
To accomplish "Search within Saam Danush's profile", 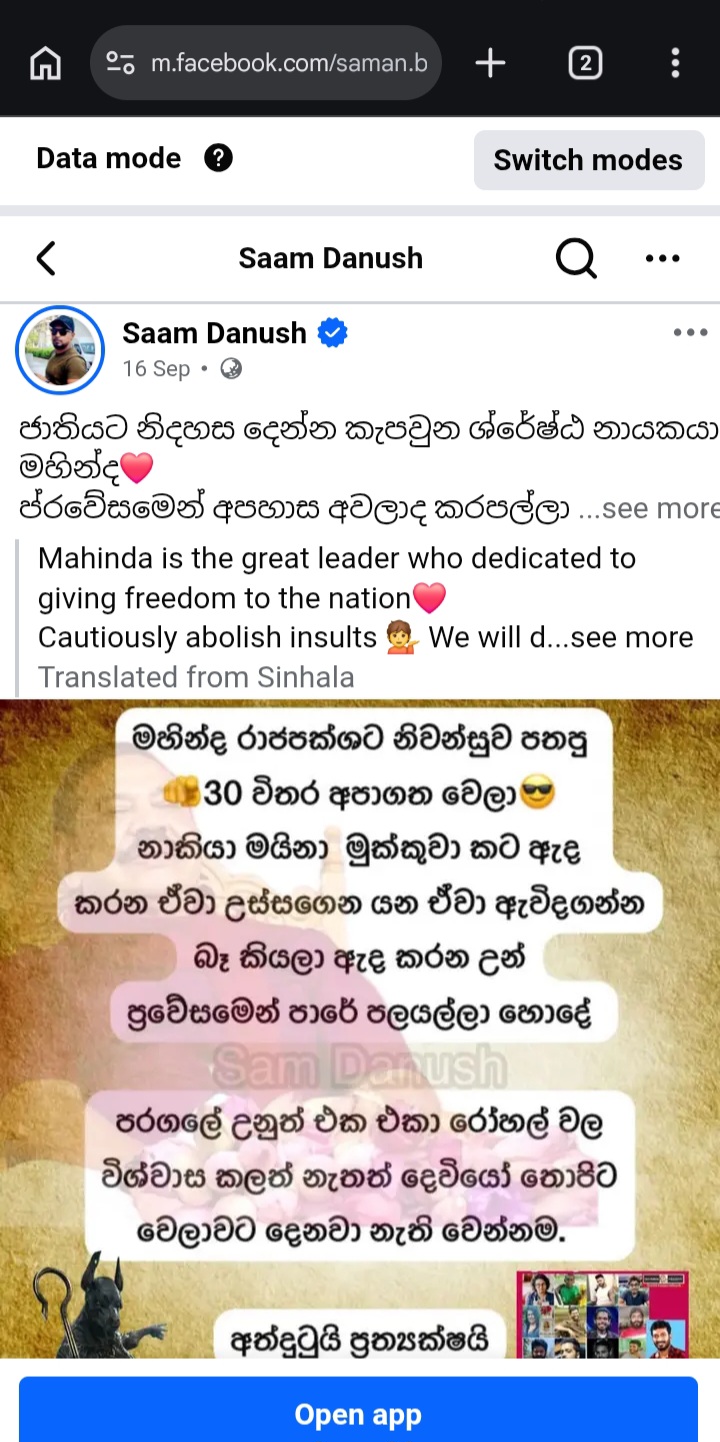I will 576,258.
